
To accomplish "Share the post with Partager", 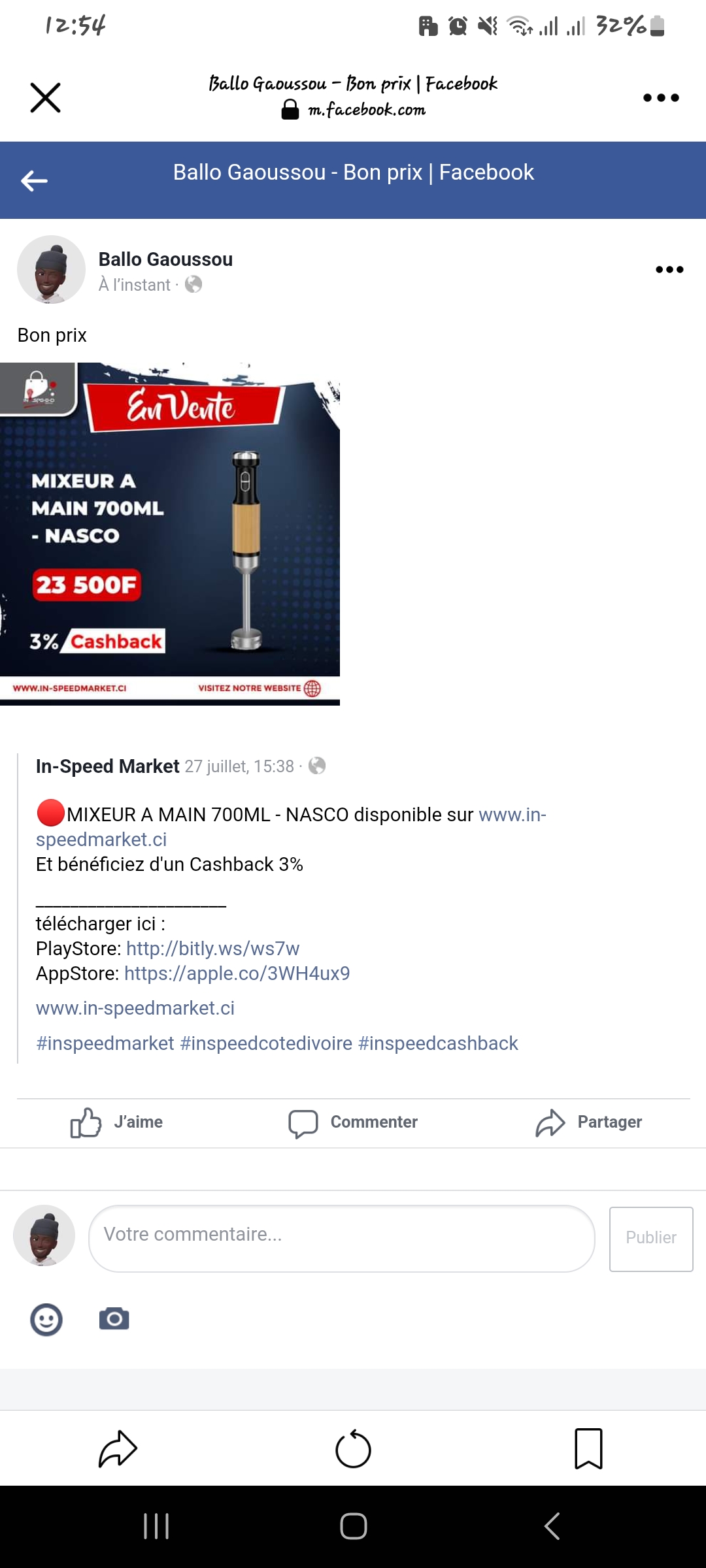I will point(589,1122).
